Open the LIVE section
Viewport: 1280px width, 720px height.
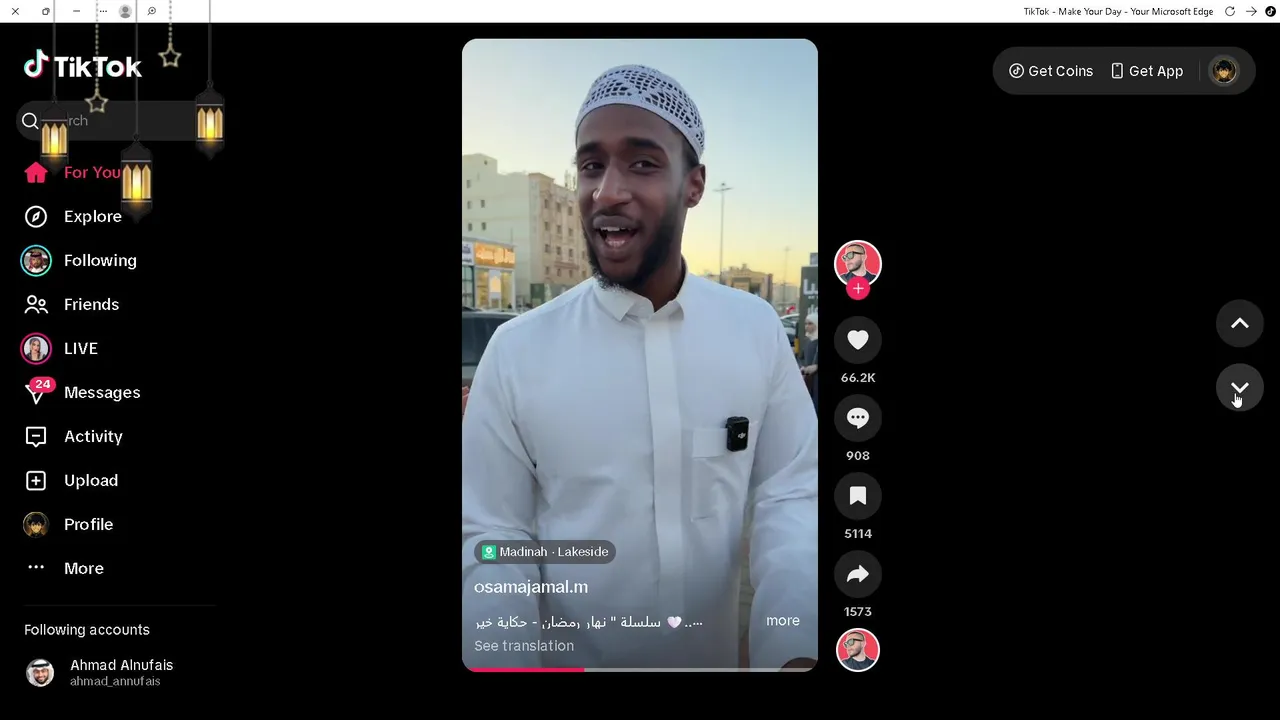(80, 348)
